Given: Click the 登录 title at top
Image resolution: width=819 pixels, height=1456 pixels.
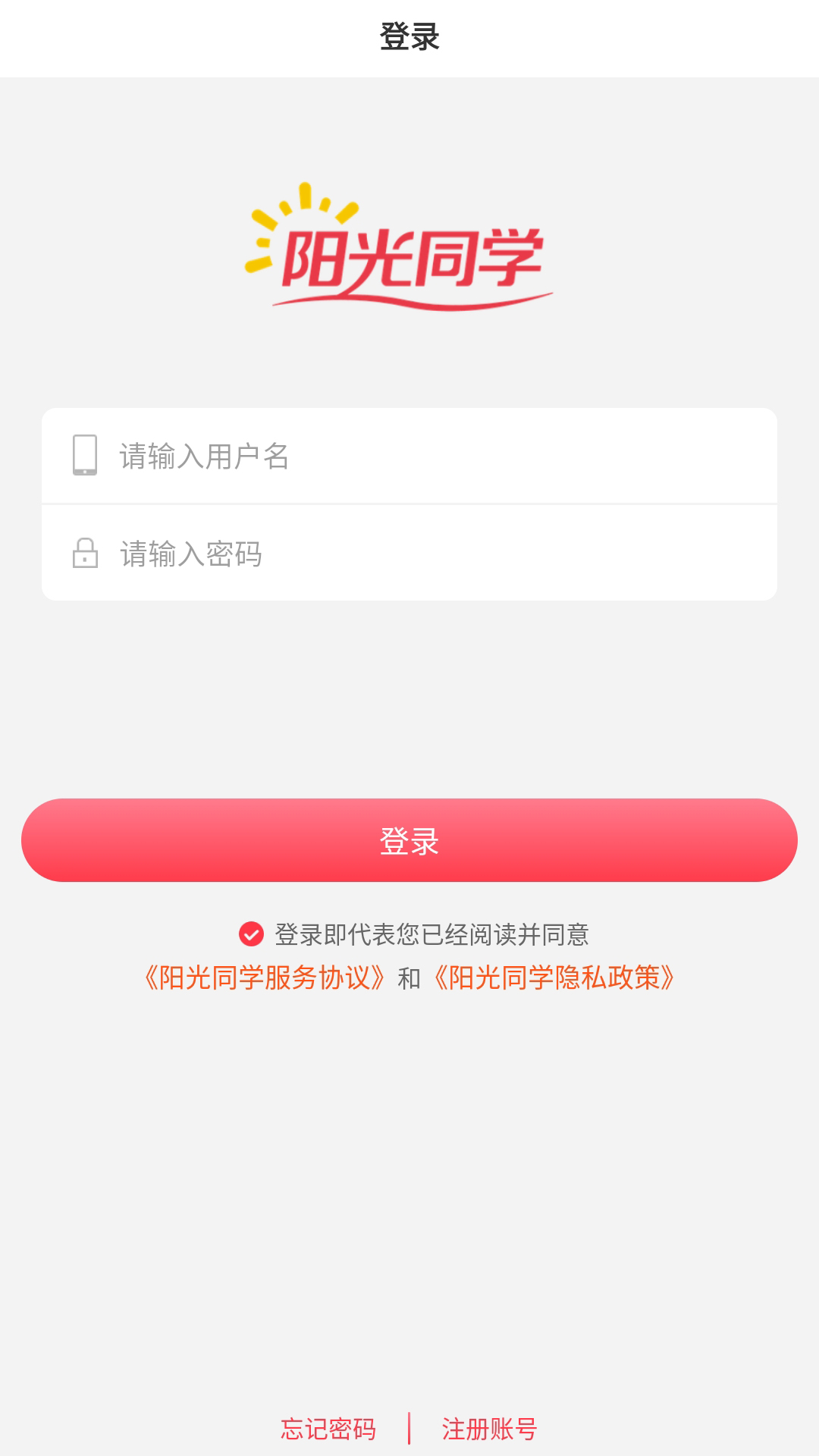Looking at the screenshot, I should tap(409, 36).
